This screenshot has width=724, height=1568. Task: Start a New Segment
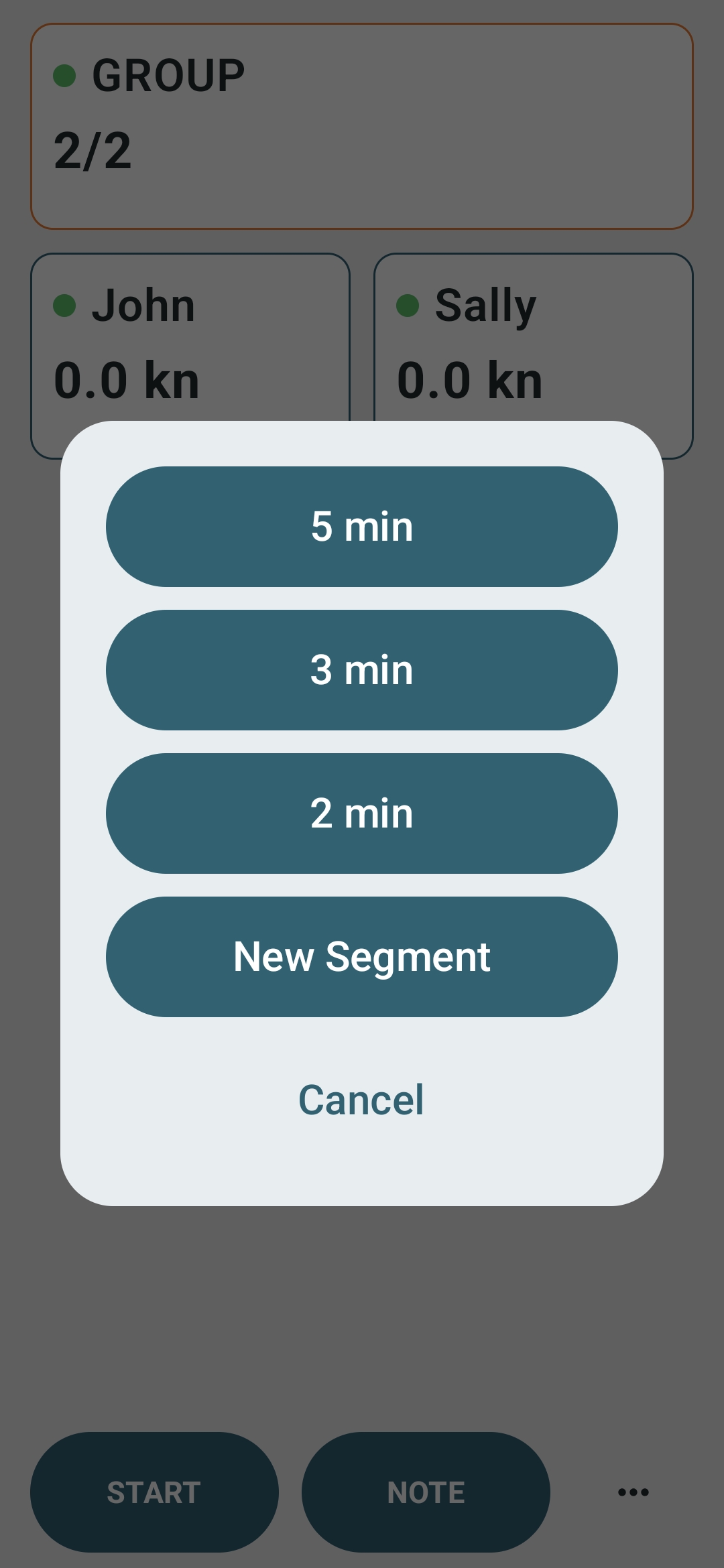click(362, 956)
